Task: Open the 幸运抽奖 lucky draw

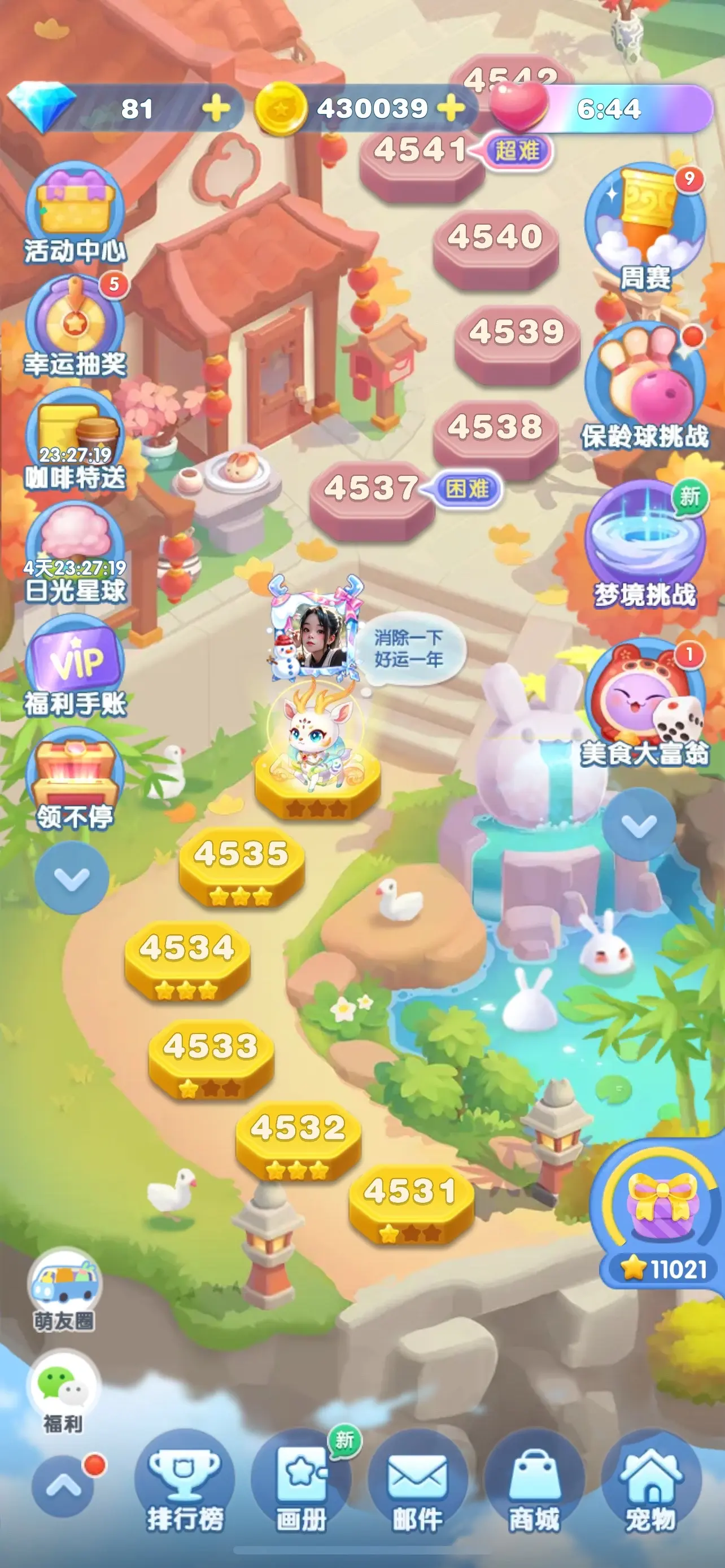Action: pyautogui.click(x=75, y=326)
